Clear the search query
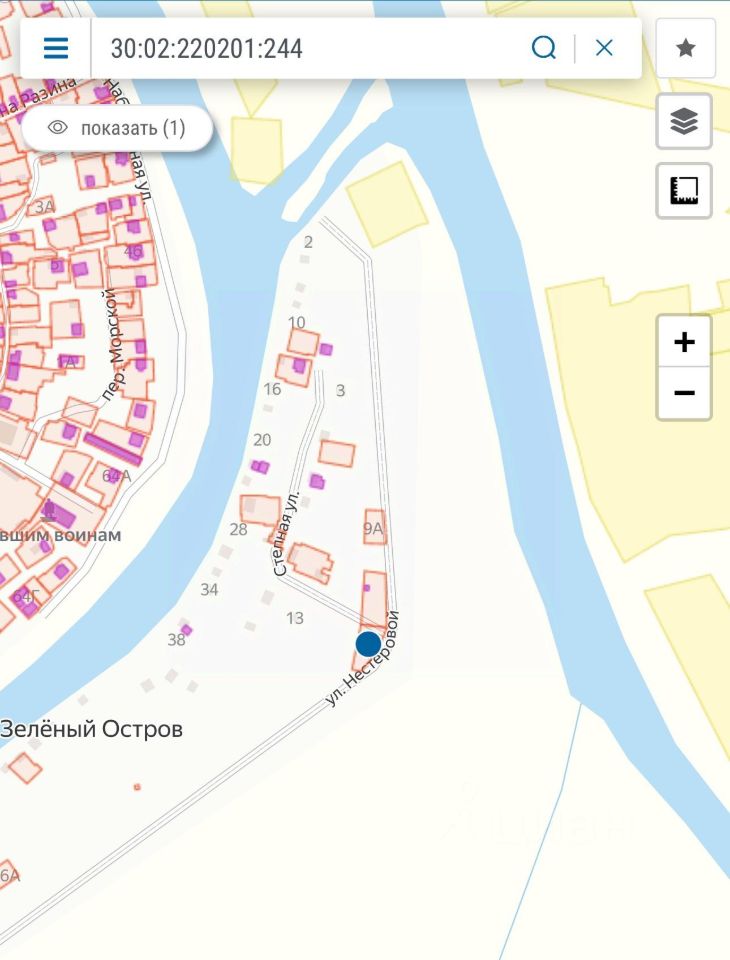The width and height of the screenshot is (730, 960). [x=604, y=48]
